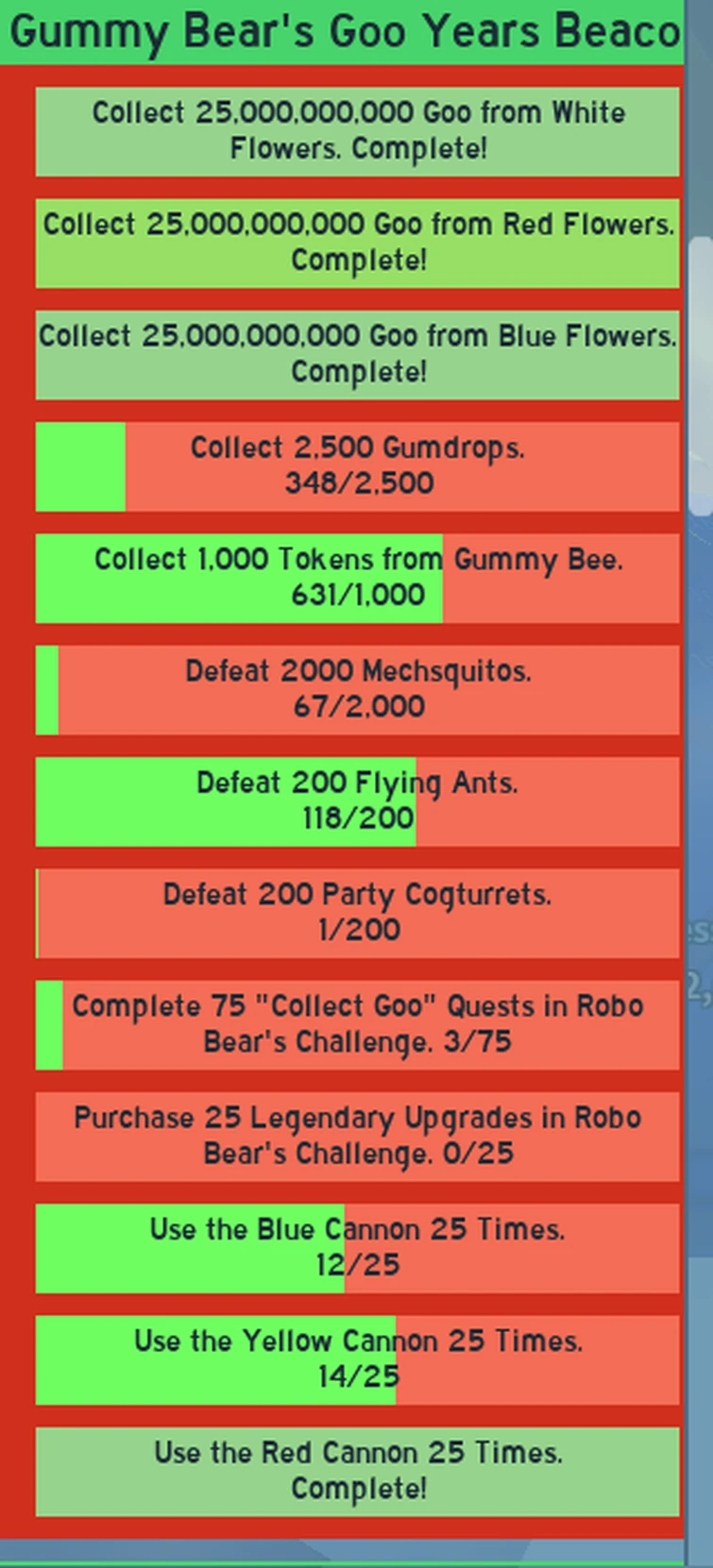Select the Blue Cannon usage quest
The width and height of the screenshot is (713, 1568).
click(357, 1247)
